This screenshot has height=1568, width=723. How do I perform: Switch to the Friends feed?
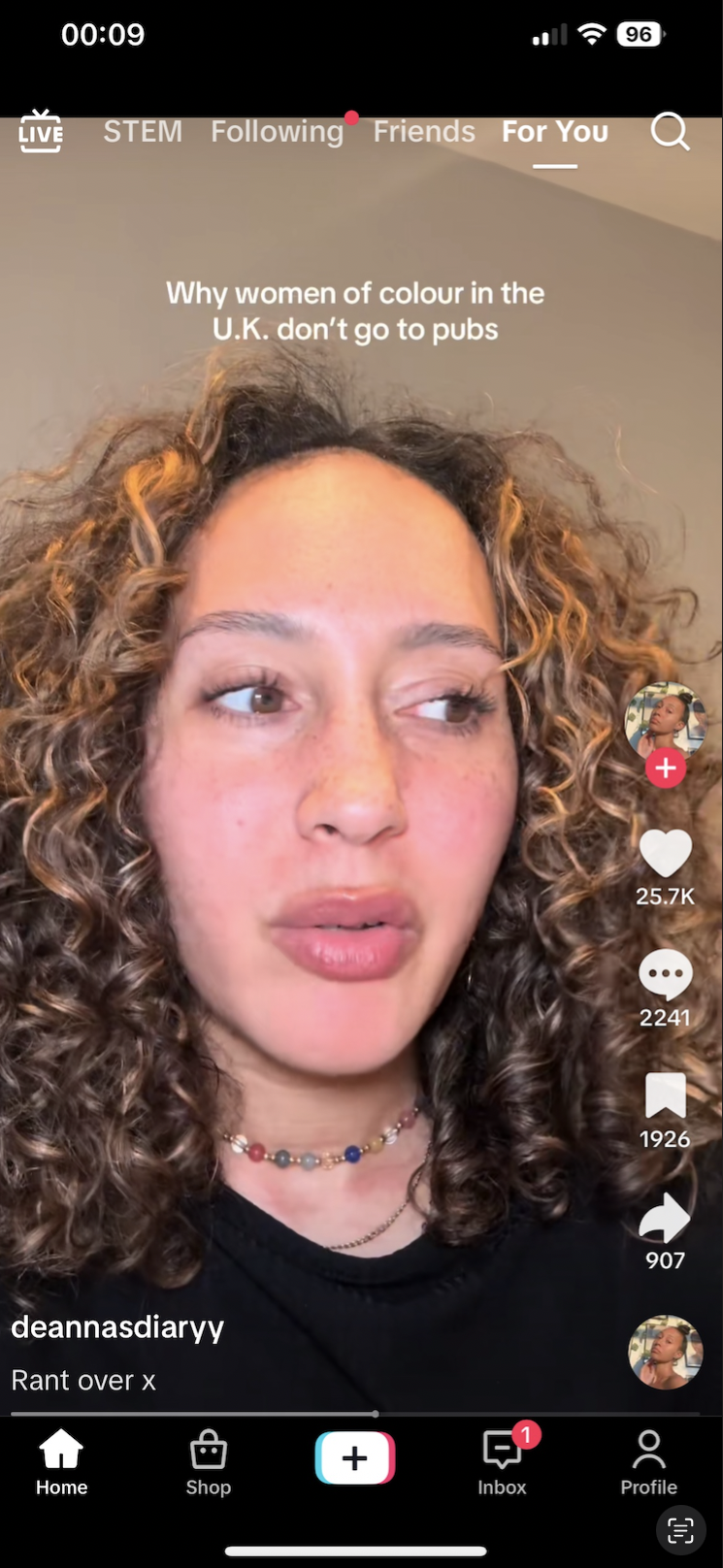click(x=424, y=132)
